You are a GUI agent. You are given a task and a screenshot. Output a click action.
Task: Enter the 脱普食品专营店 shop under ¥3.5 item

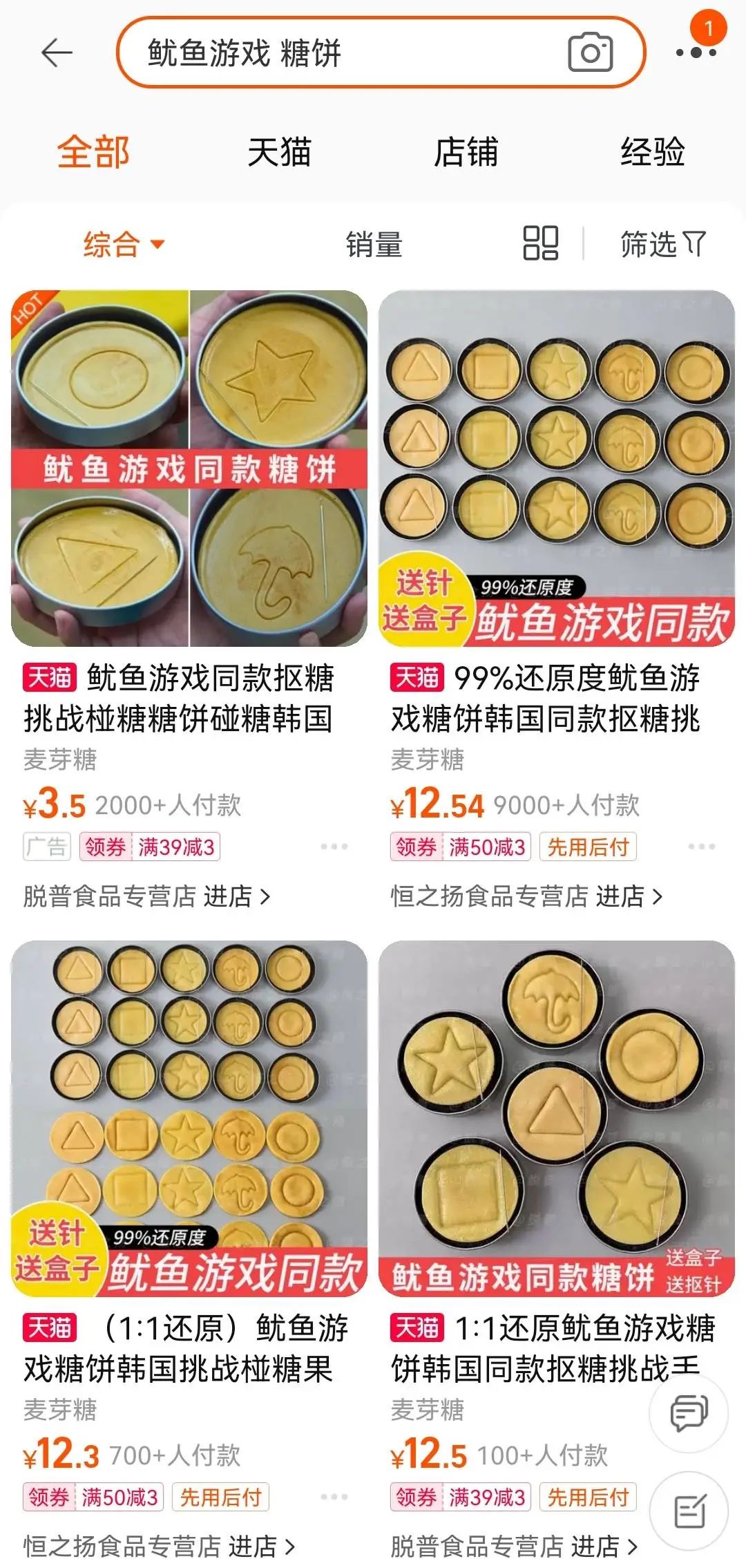(x=146, y=896)
